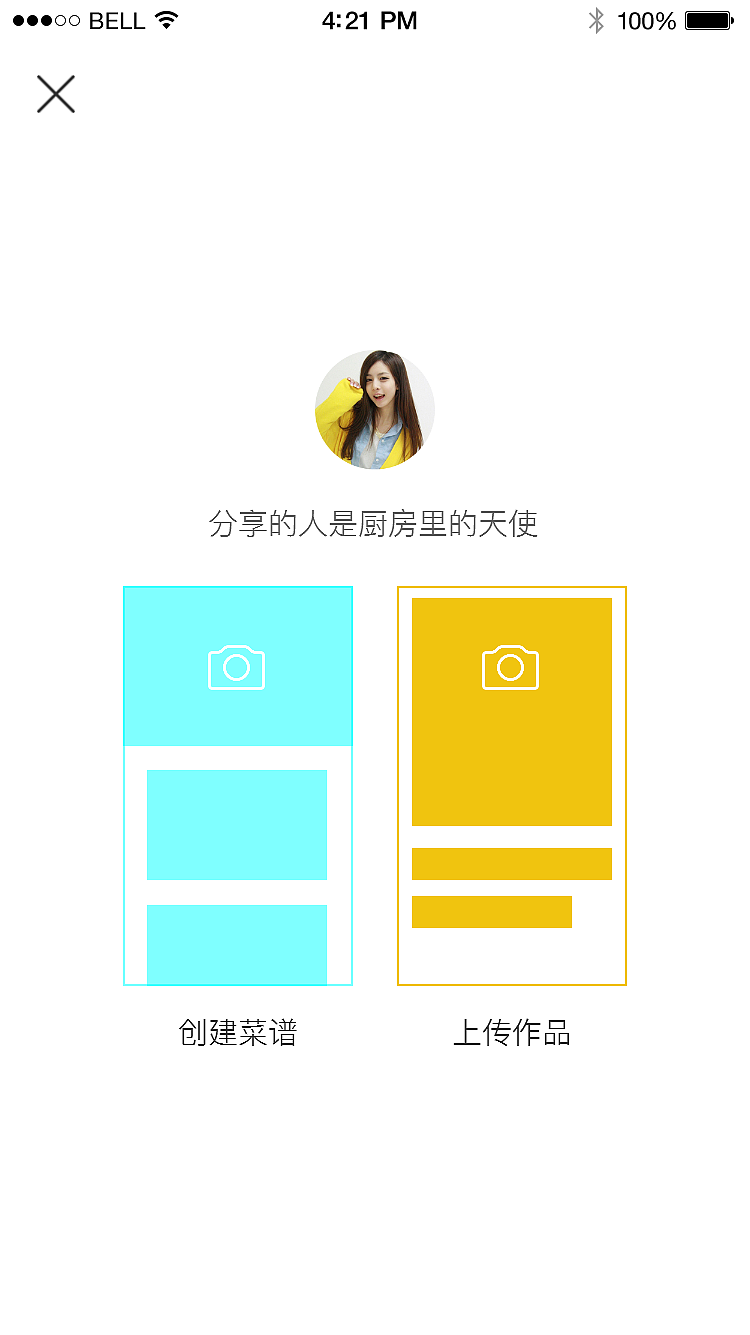This screenshot has height=1335, width=750.
Task: Tap the slogan 分享的人是厨房里的天使
Action: click(x=375, y=524)
